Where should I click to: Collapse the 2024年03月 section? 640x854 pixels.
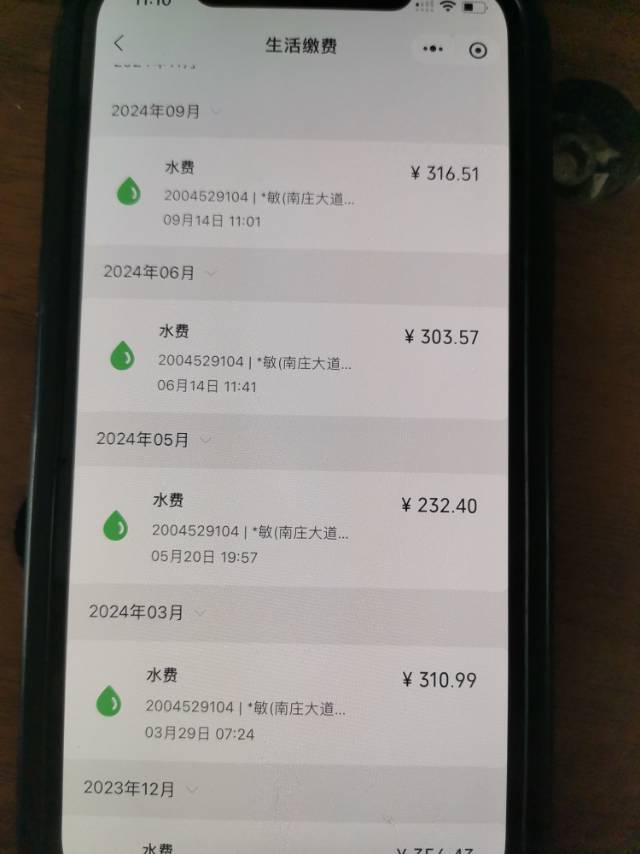click(x=200, y=612)
